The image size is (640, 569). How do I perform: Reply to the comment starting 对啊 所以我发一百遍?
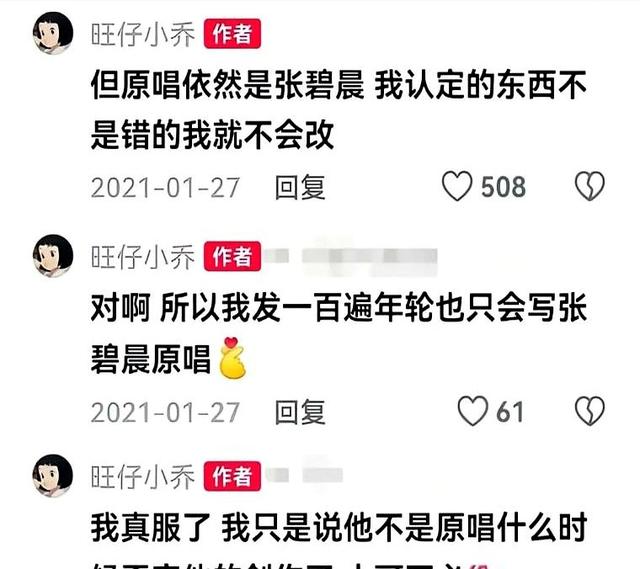coord(300,411)
